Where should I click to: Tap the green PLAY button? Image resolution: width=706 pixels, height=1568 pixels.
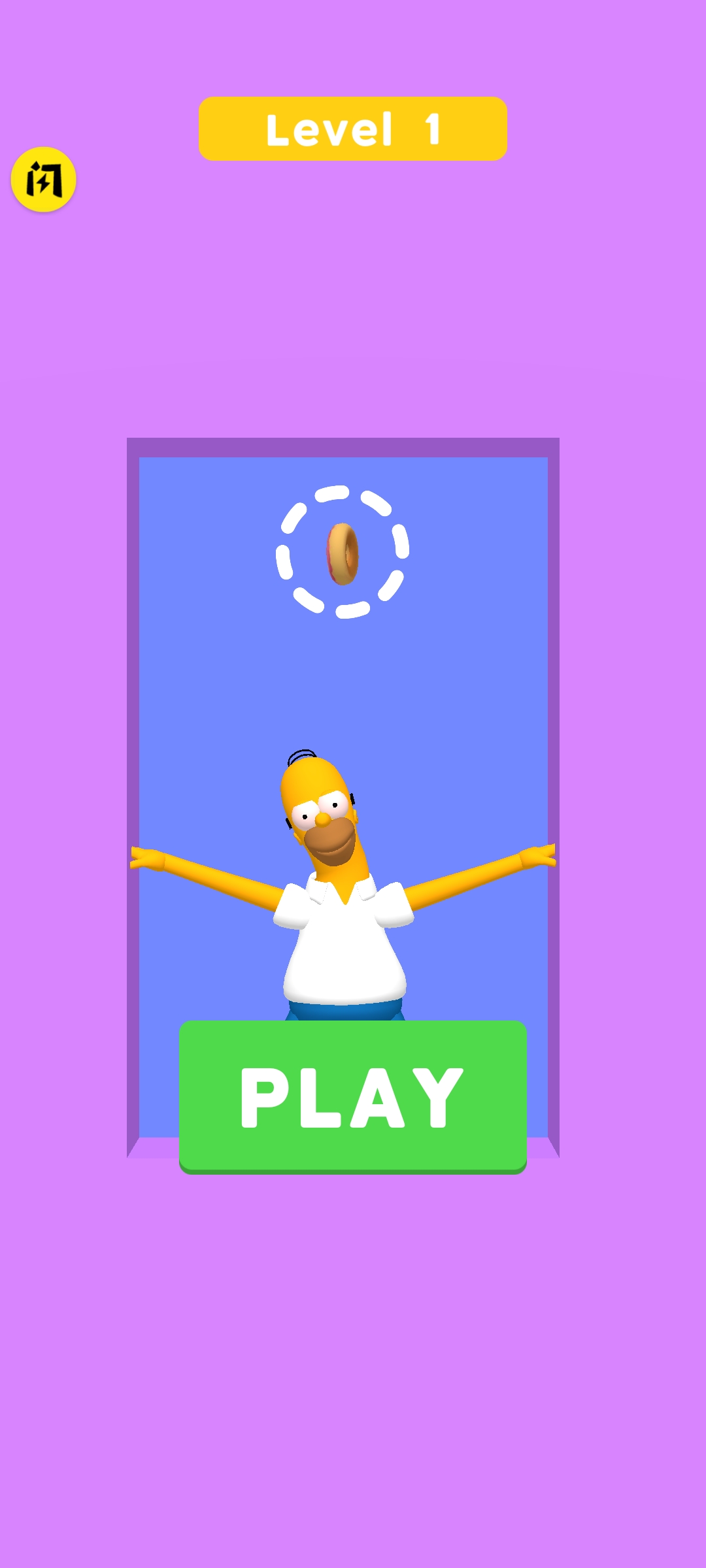(353, 1096)
